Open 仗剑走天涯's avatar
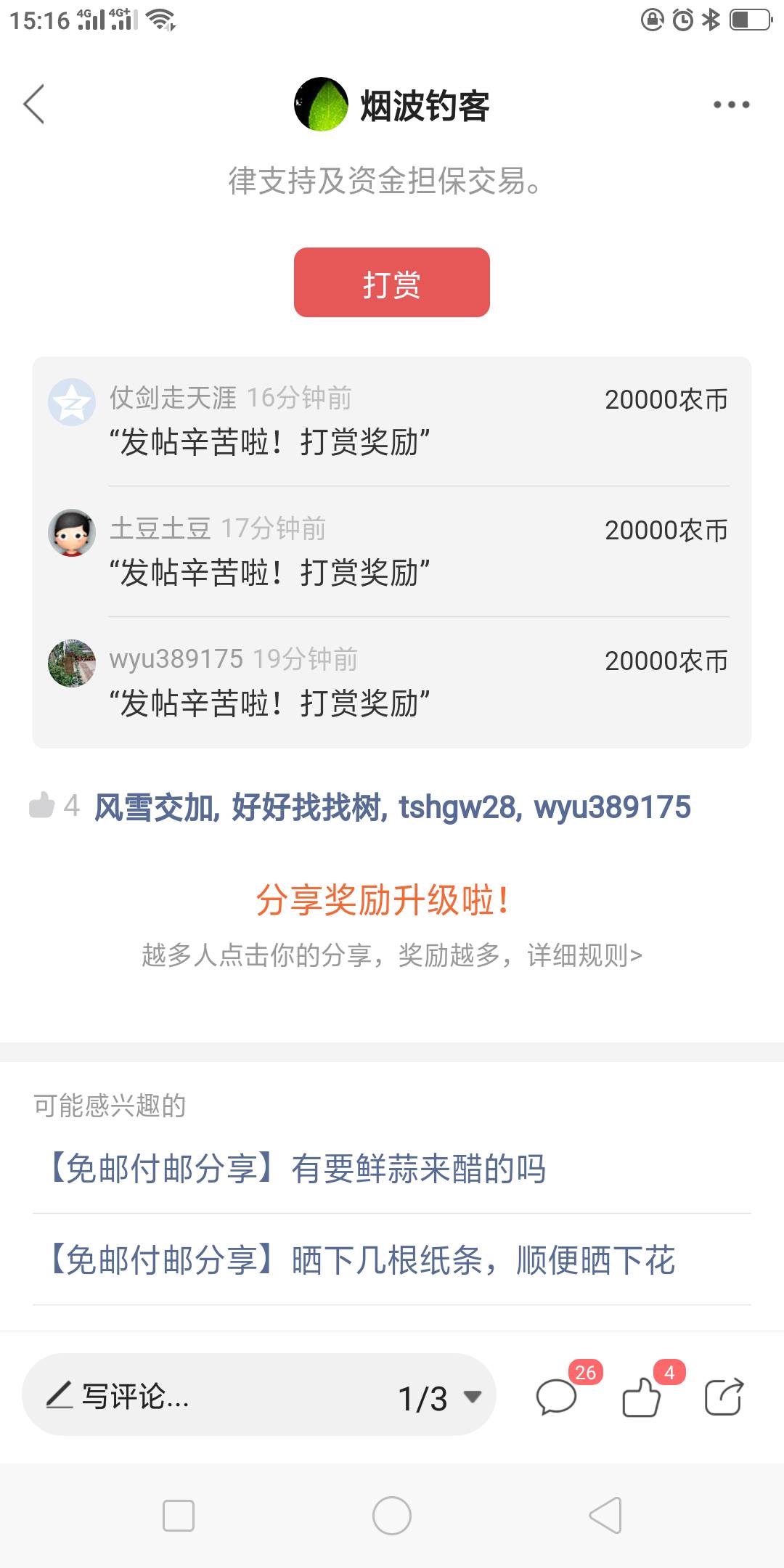This screenshot has width=784, height=1568. pos(72,402)
